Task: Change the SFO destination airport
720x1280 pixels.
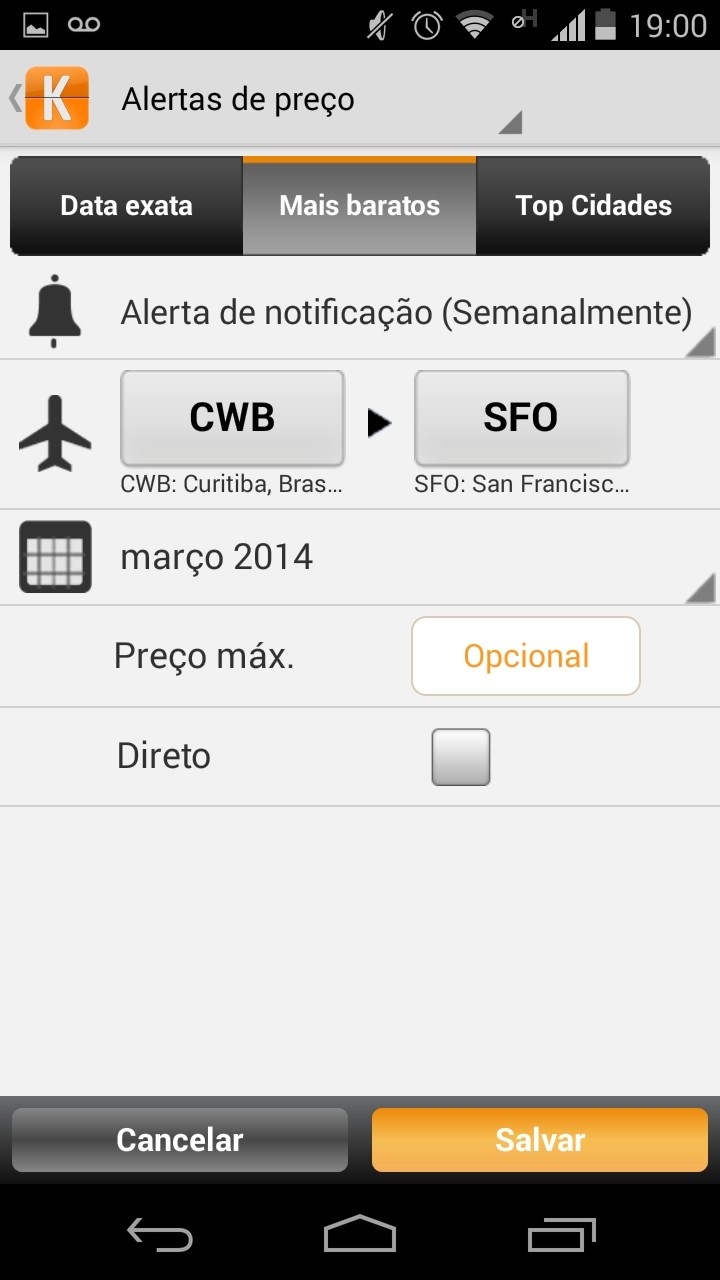Action: 521,418
